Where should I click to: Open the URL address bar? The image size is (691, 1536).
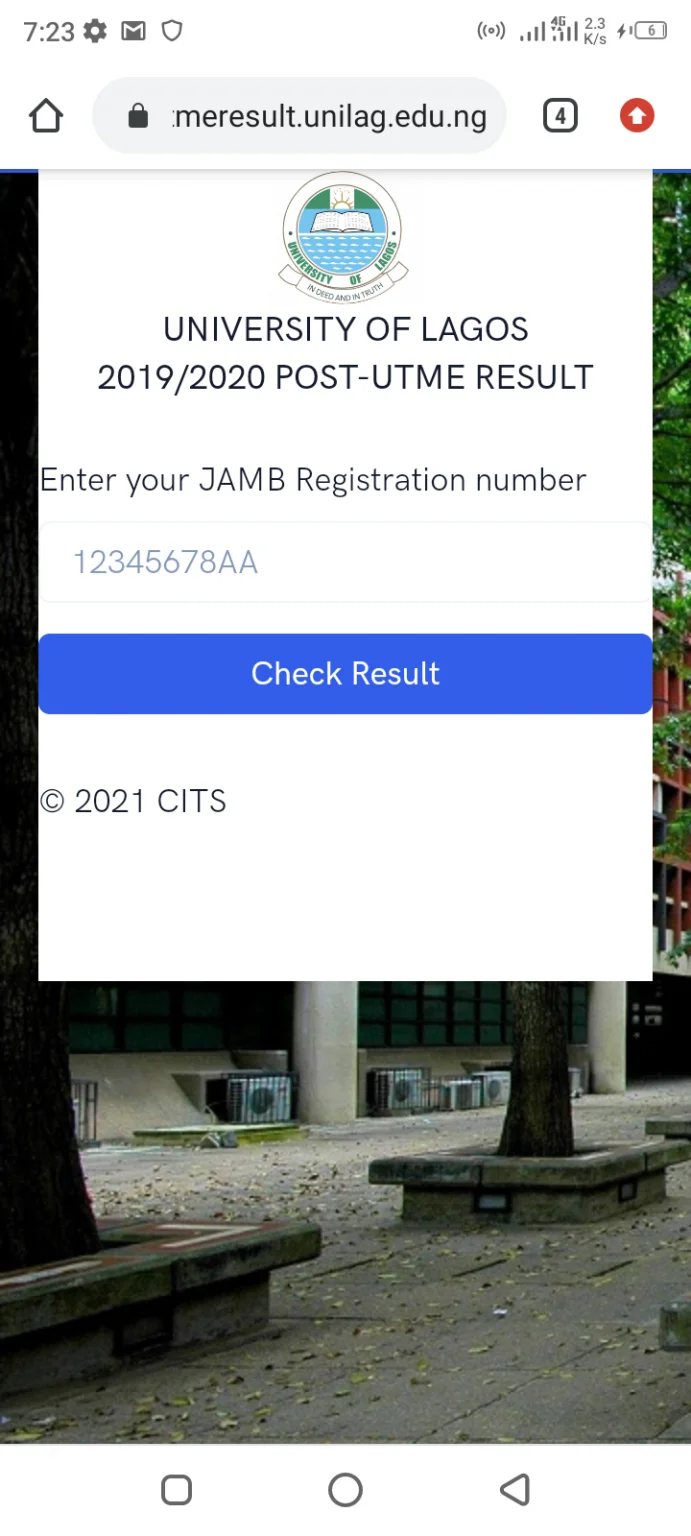point(299,116)
